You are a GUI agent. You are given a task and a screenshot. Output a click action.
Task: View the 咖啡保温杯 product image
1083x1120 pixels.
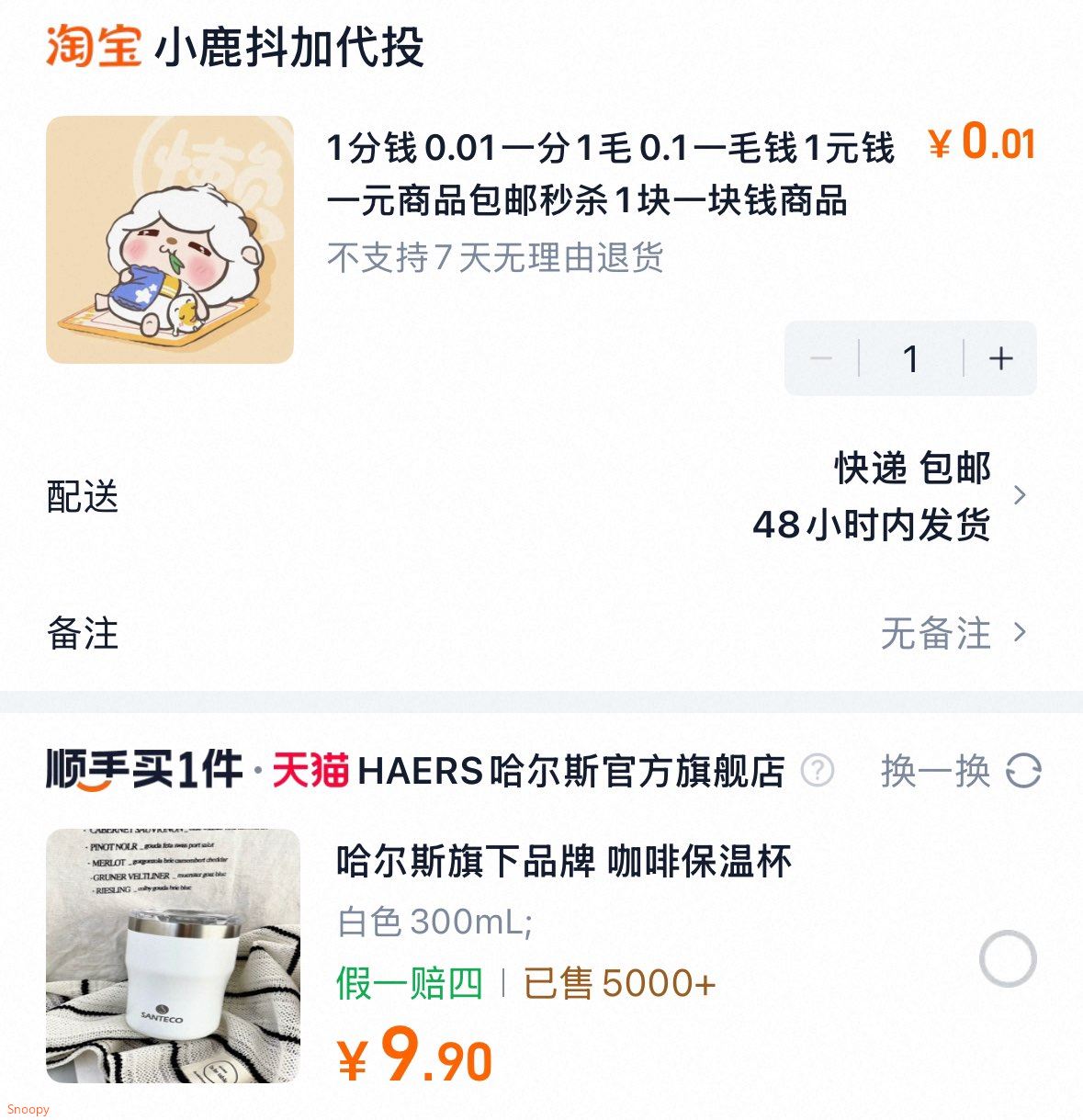[174, 956]
